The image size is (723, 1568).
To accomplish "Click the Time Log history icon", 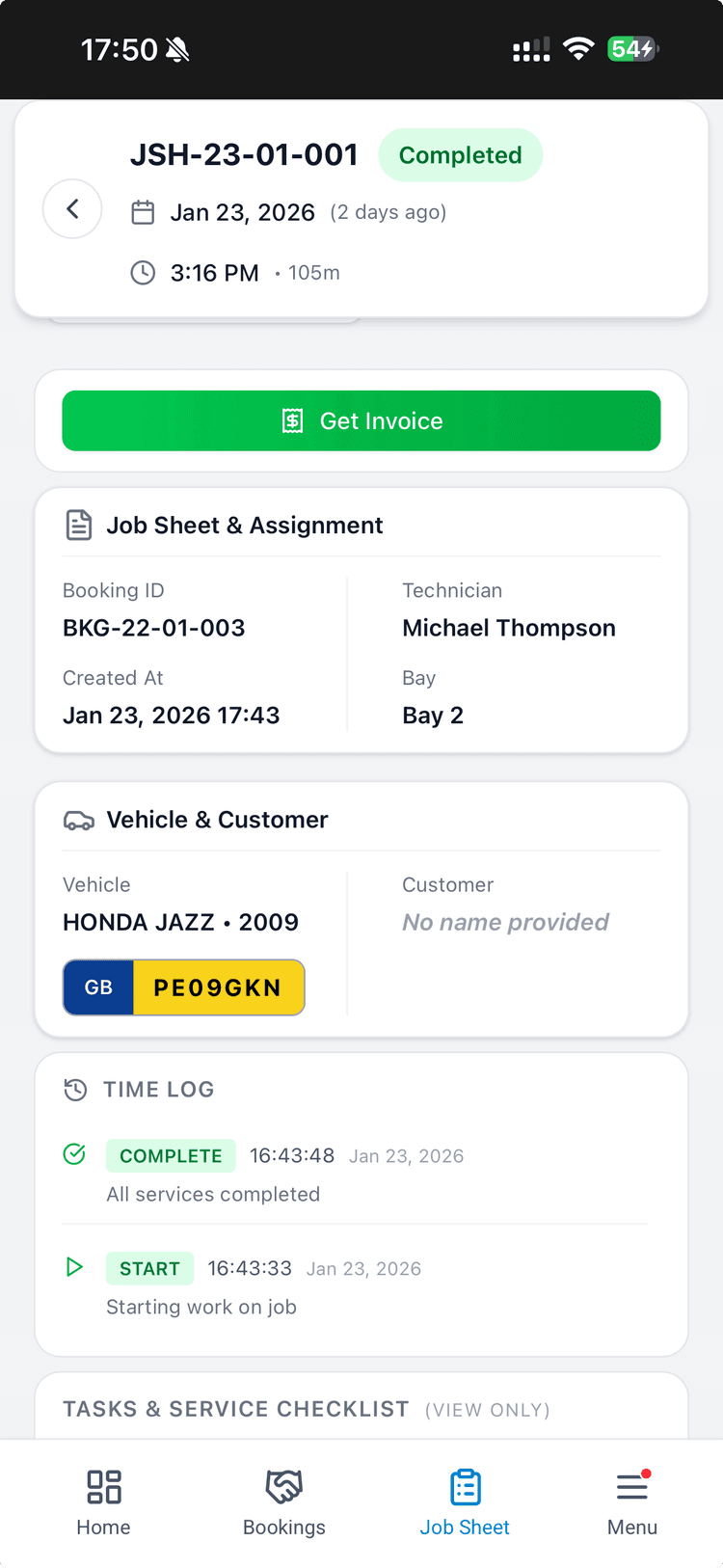I will pyautogui.click(x=74, y=1089).
